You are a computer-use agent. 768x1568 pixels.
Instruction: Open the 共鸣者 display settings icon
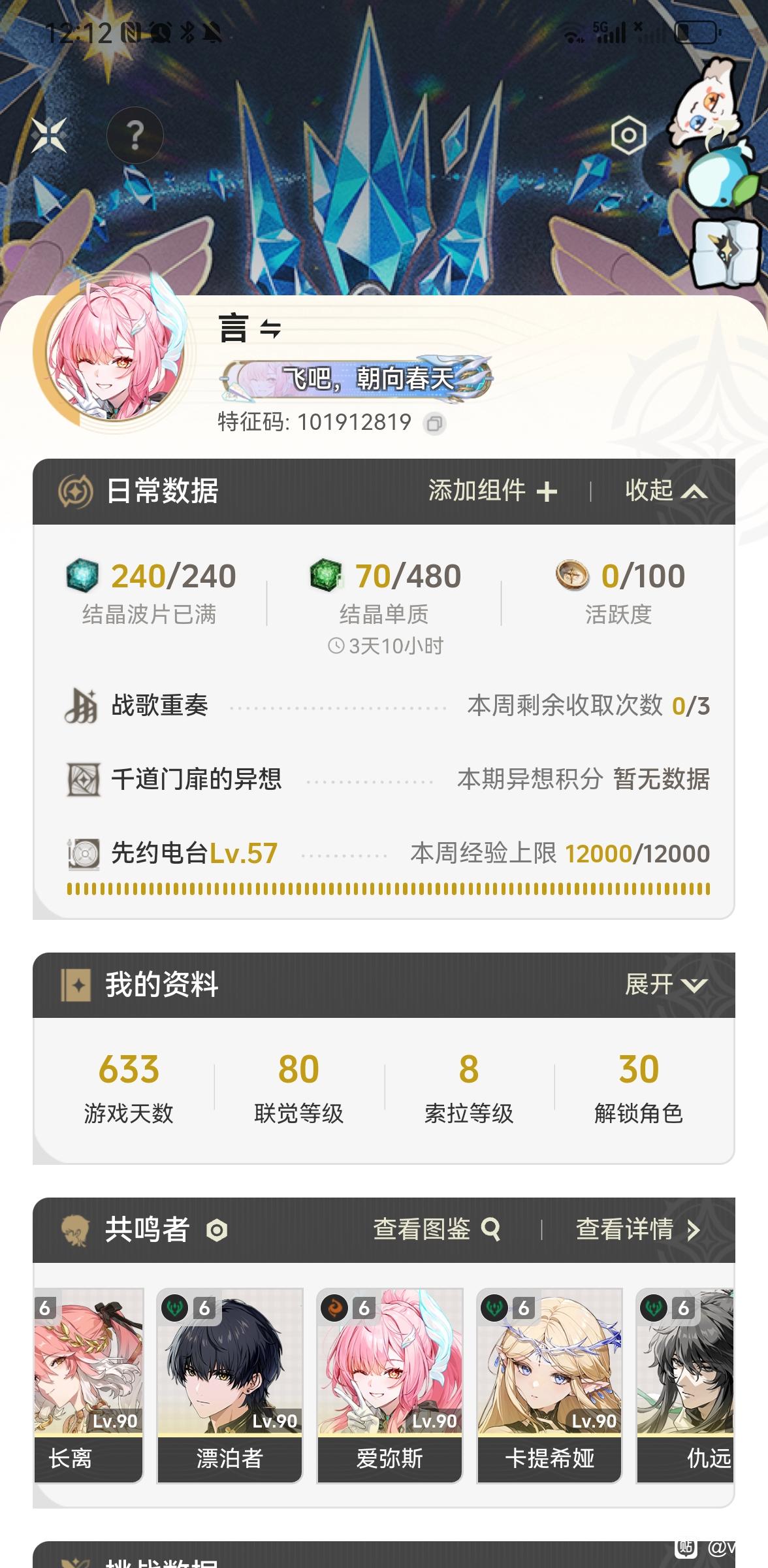(217, 1230)
